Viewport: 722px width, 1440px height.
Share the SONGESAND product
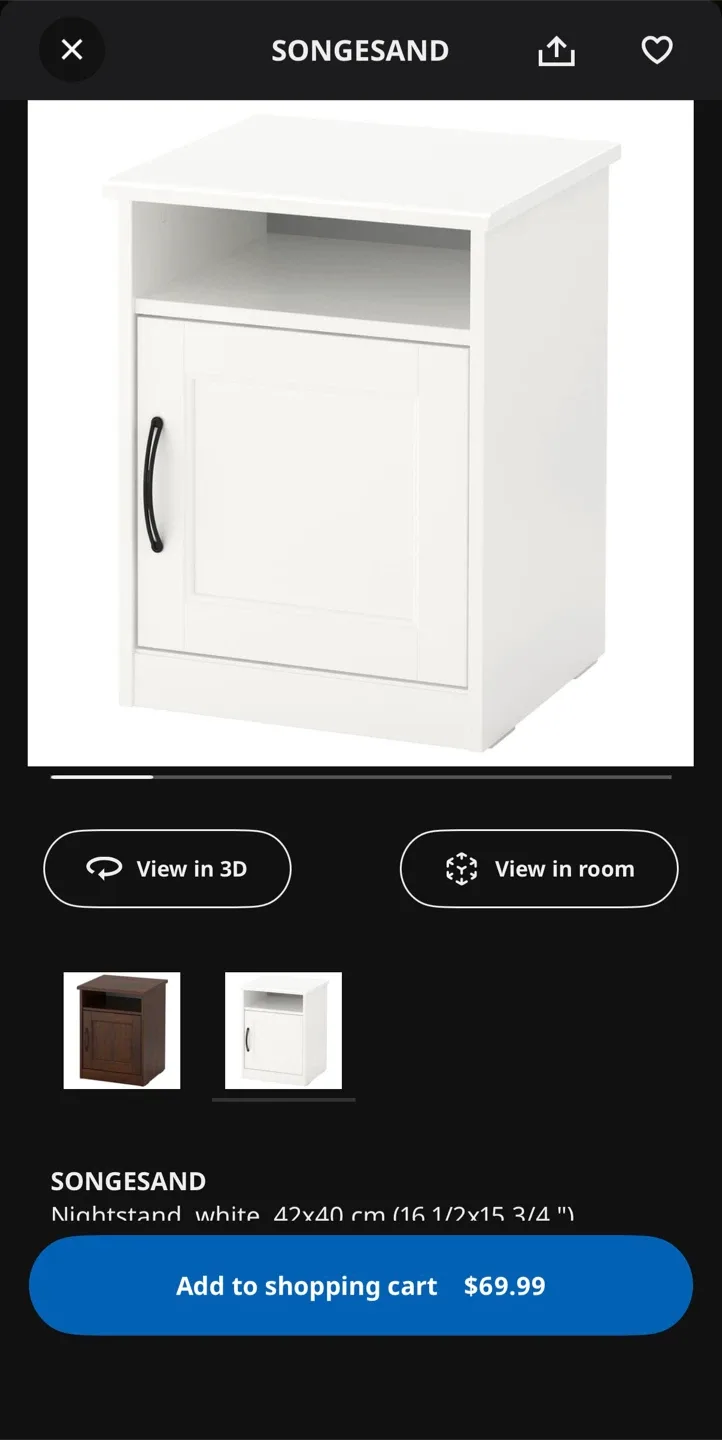[556, 50]
